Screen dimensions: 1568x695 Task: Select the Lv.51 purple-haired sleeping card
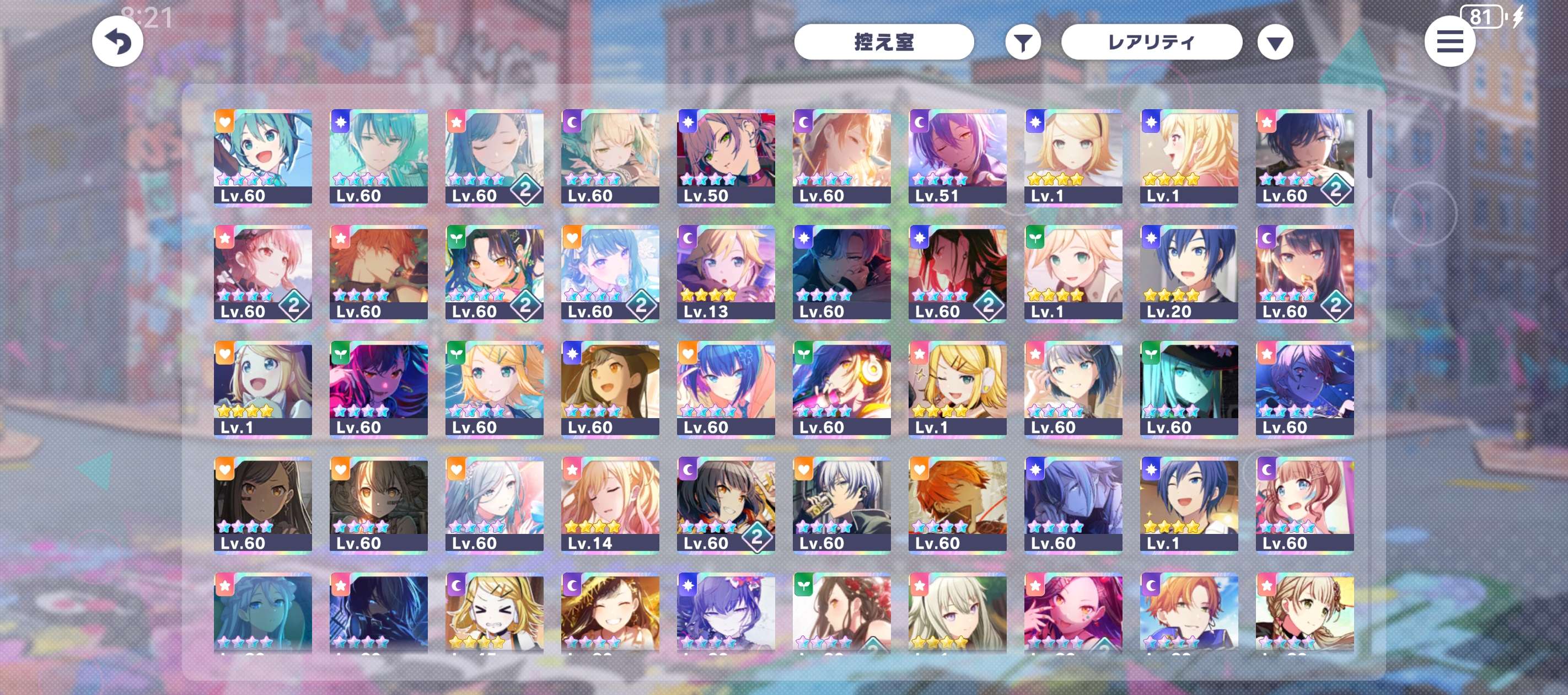point(957,157)
